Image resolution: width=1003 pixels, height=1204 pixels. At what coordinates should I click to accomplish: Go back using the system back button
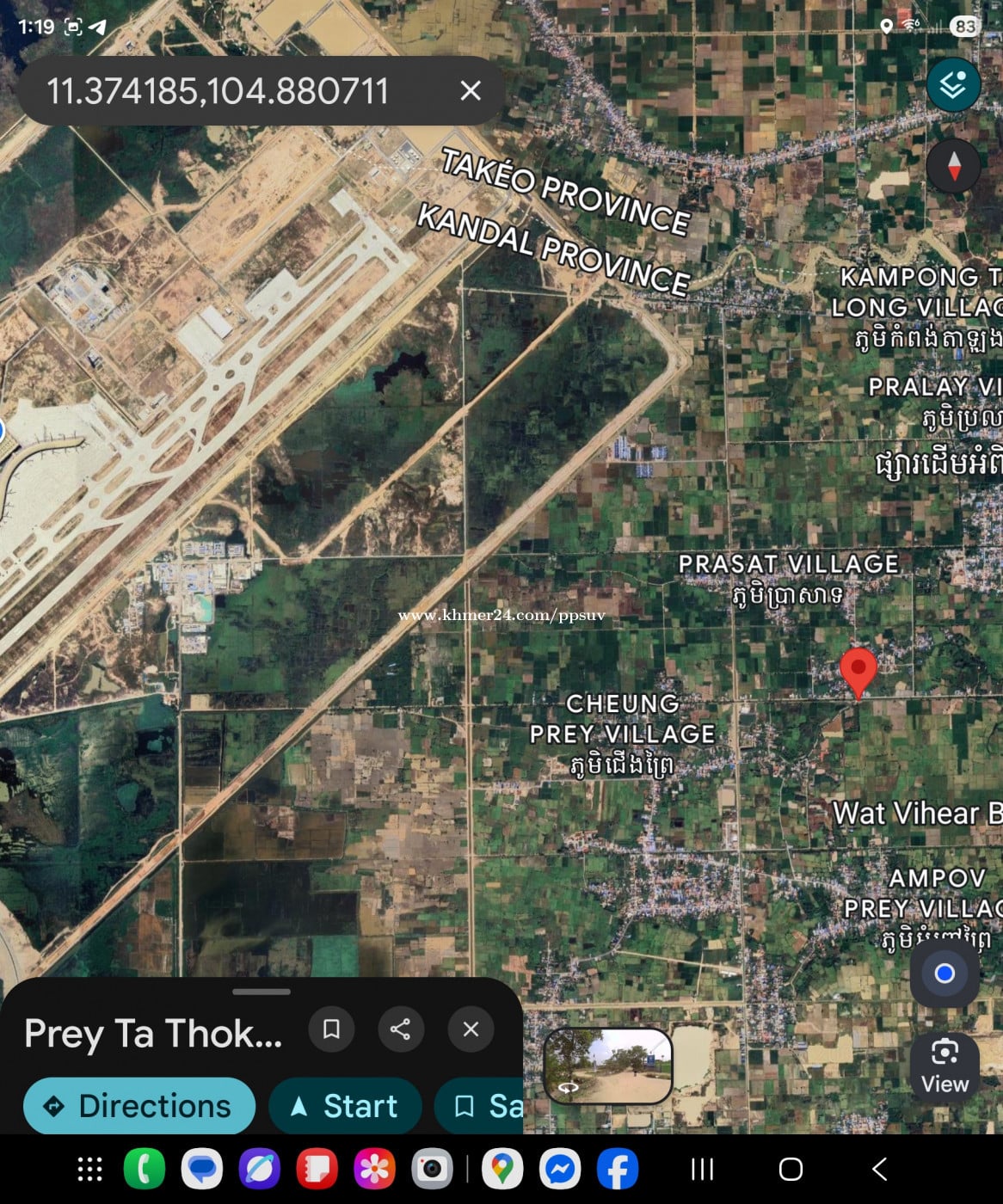click(x=879, y=1169)
